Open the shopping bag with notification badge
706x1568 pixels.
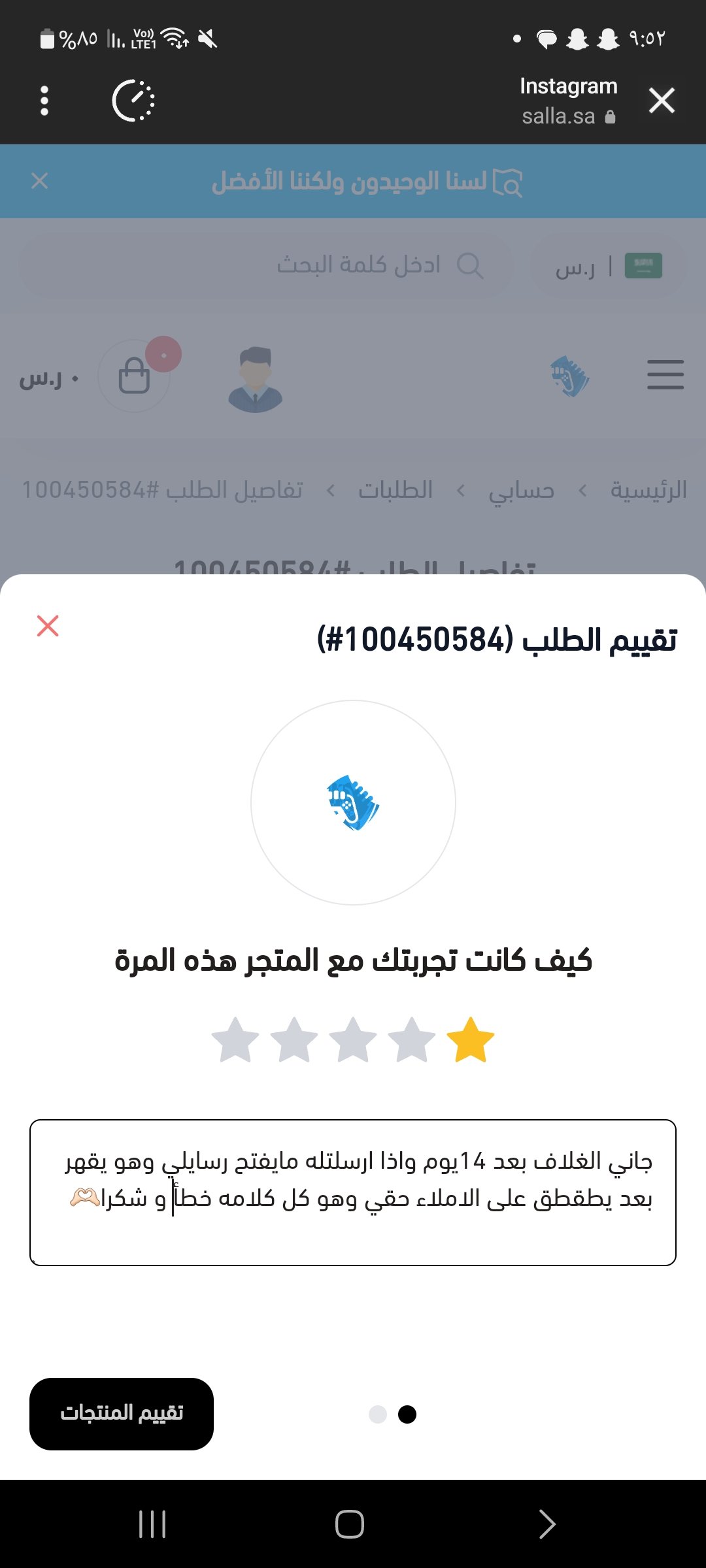click(134, 376)
